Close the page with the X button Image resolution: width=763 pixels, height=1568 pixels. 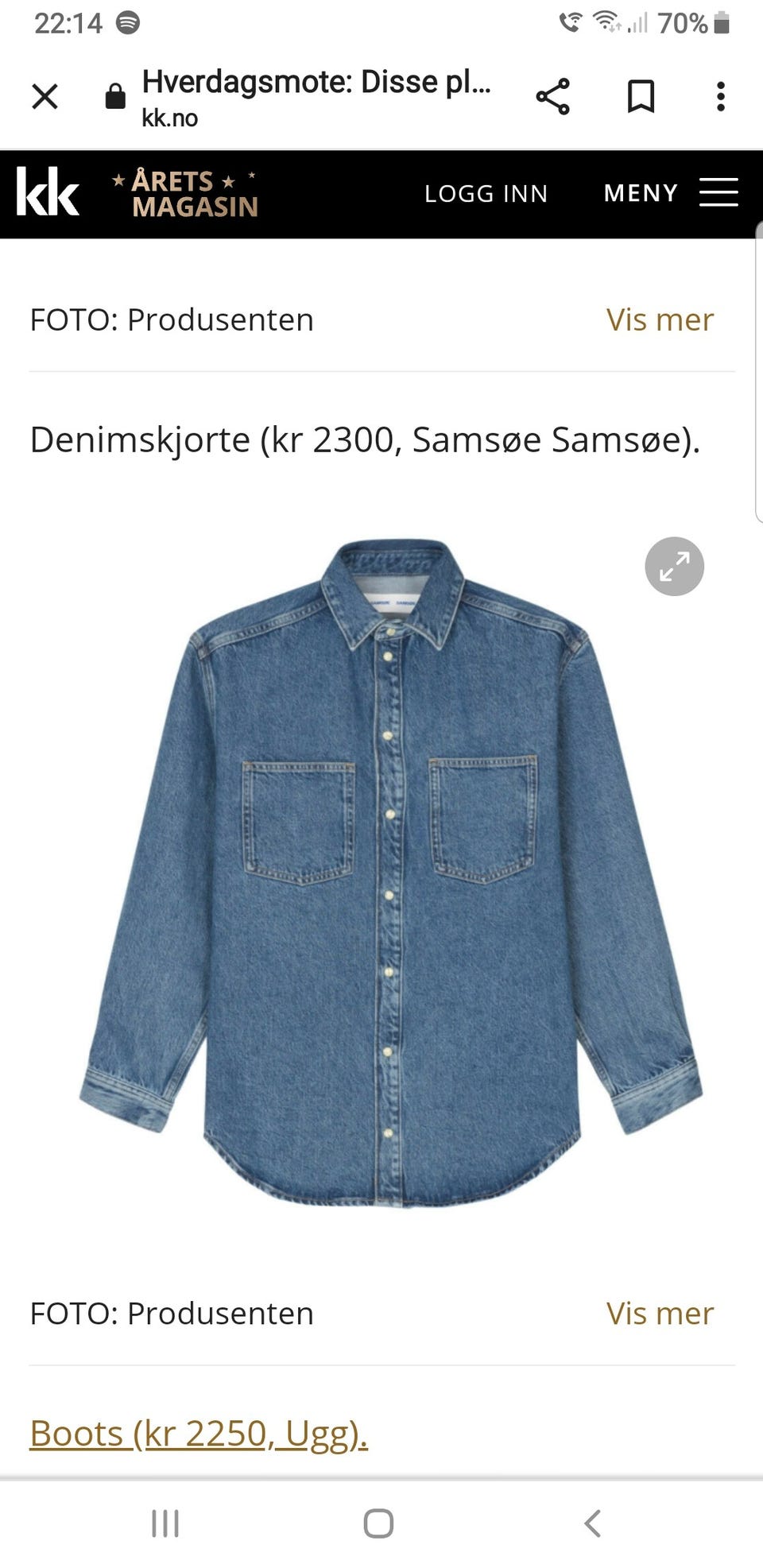click(x=45, y=95)
